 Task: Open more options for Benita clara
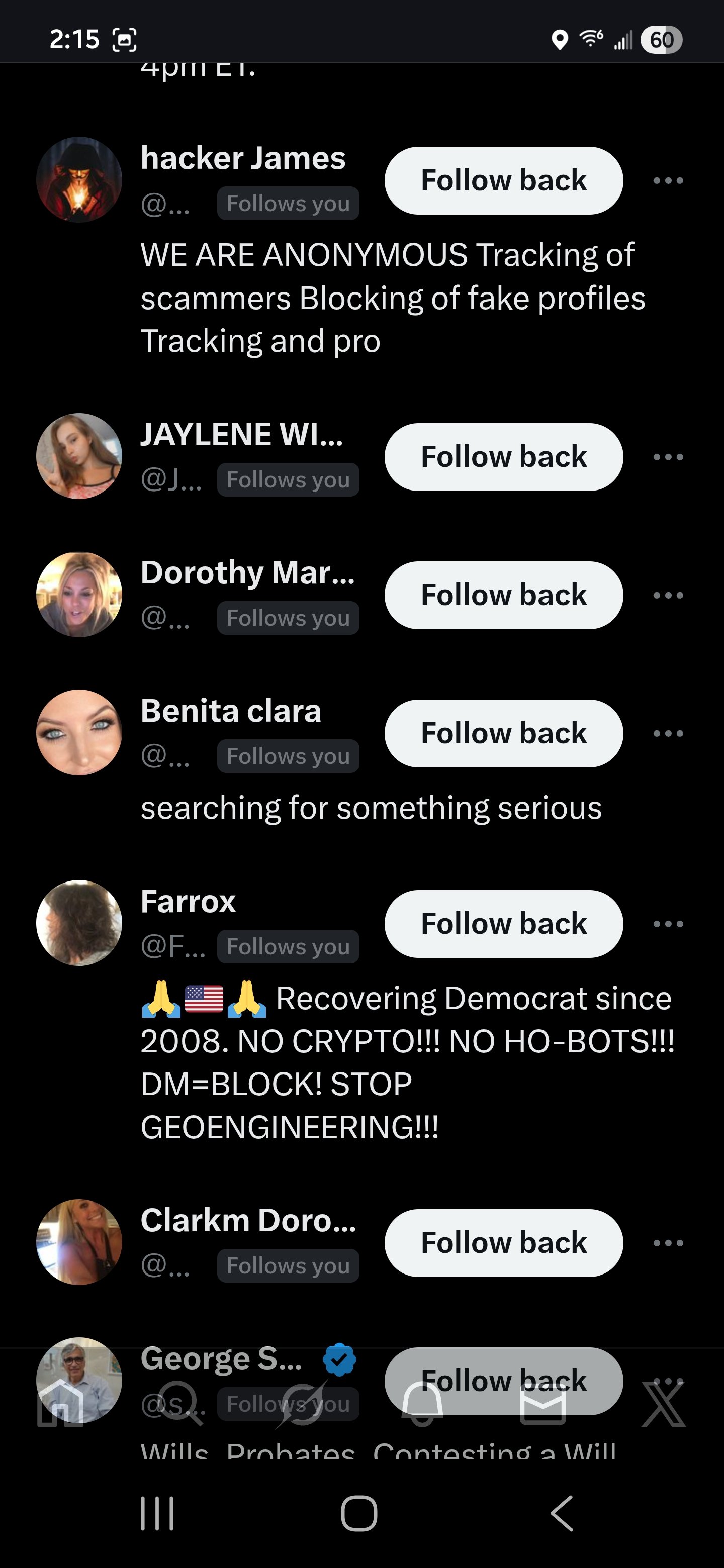[x=668, y=733]
